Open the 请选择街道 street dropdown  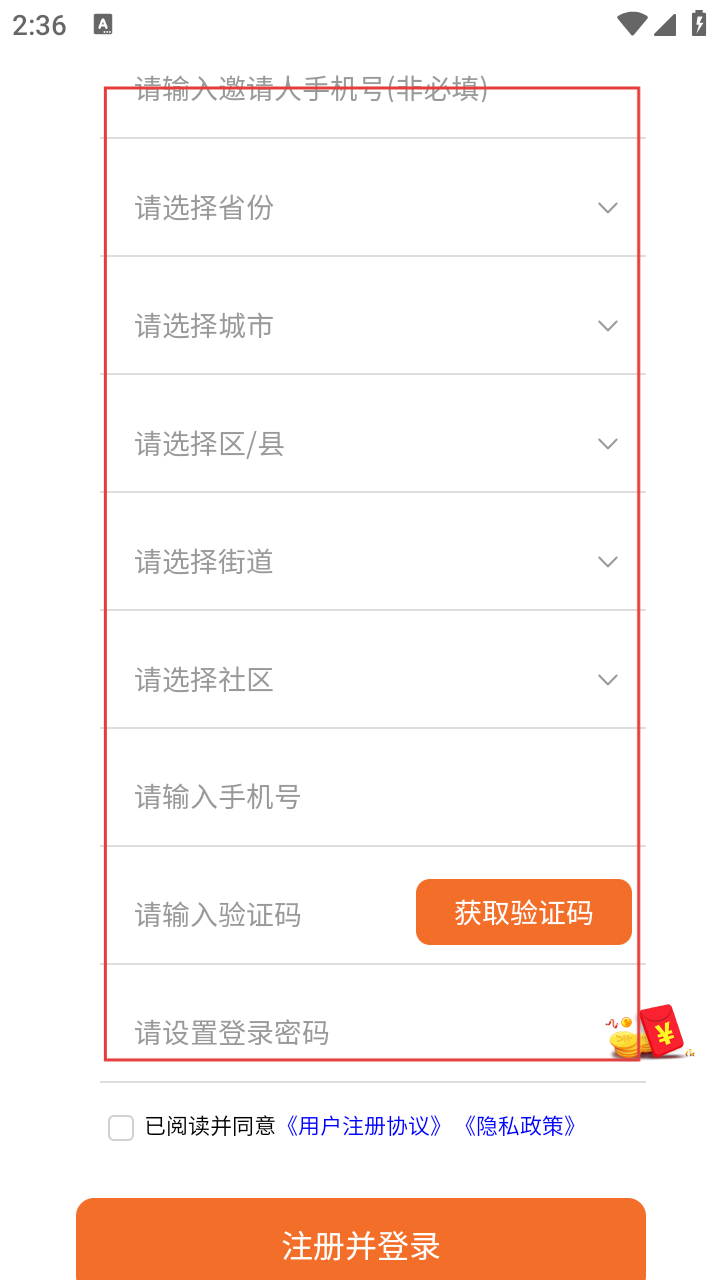[x=372, y=562]
